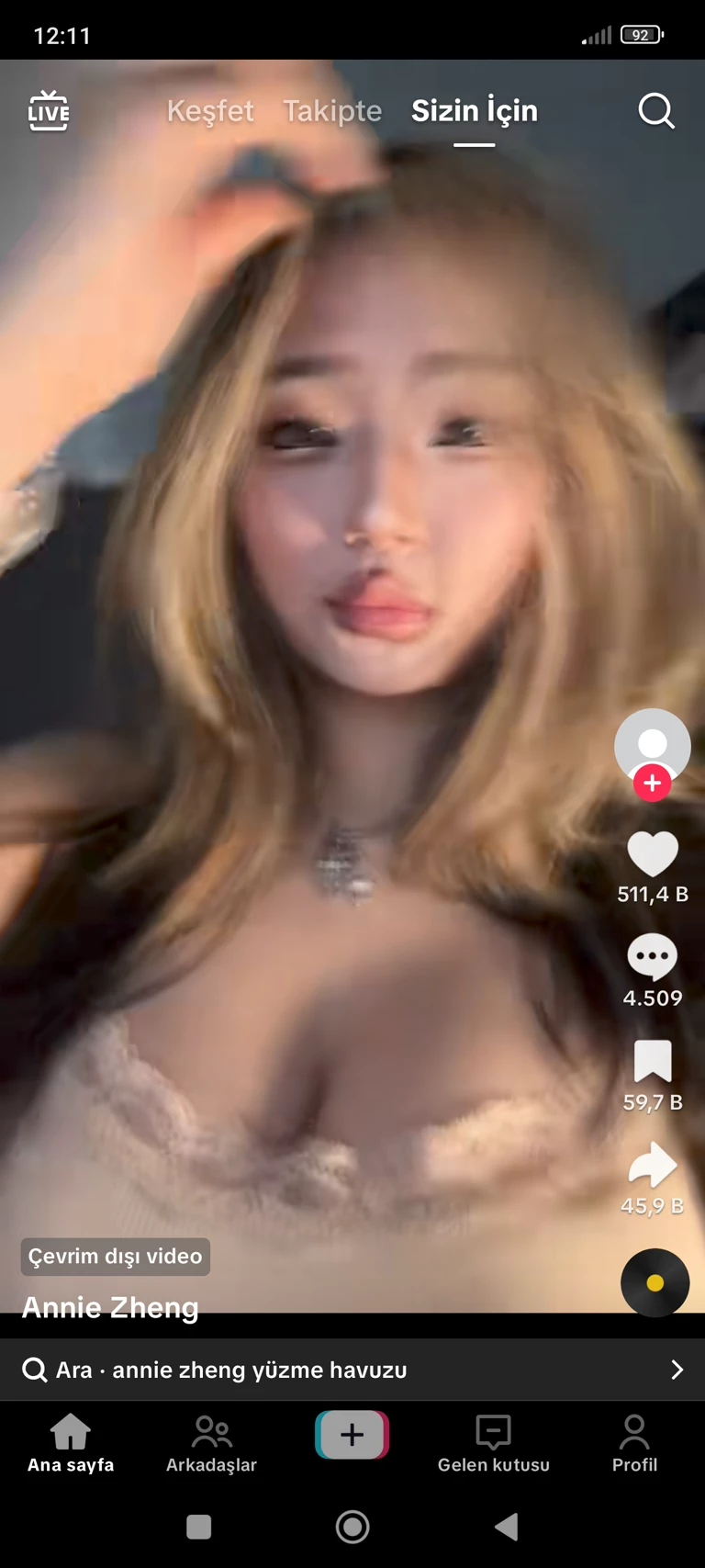The height and width of the screenshot is (1568, 705).
Task: Follow the creator via the red plus
Action: tap(652, 784)
